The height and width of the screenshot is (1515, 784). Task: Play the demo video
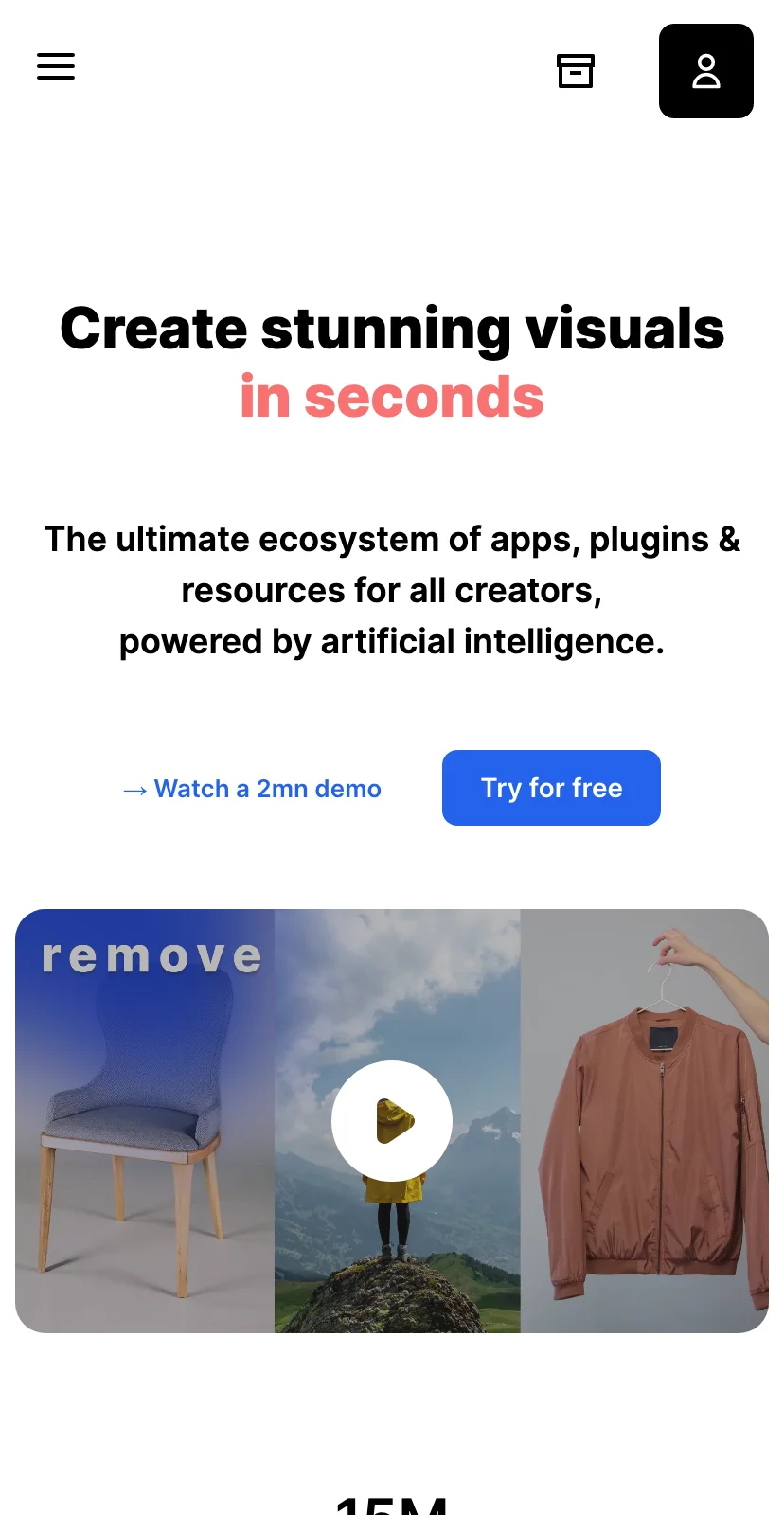pos(392,1121)
